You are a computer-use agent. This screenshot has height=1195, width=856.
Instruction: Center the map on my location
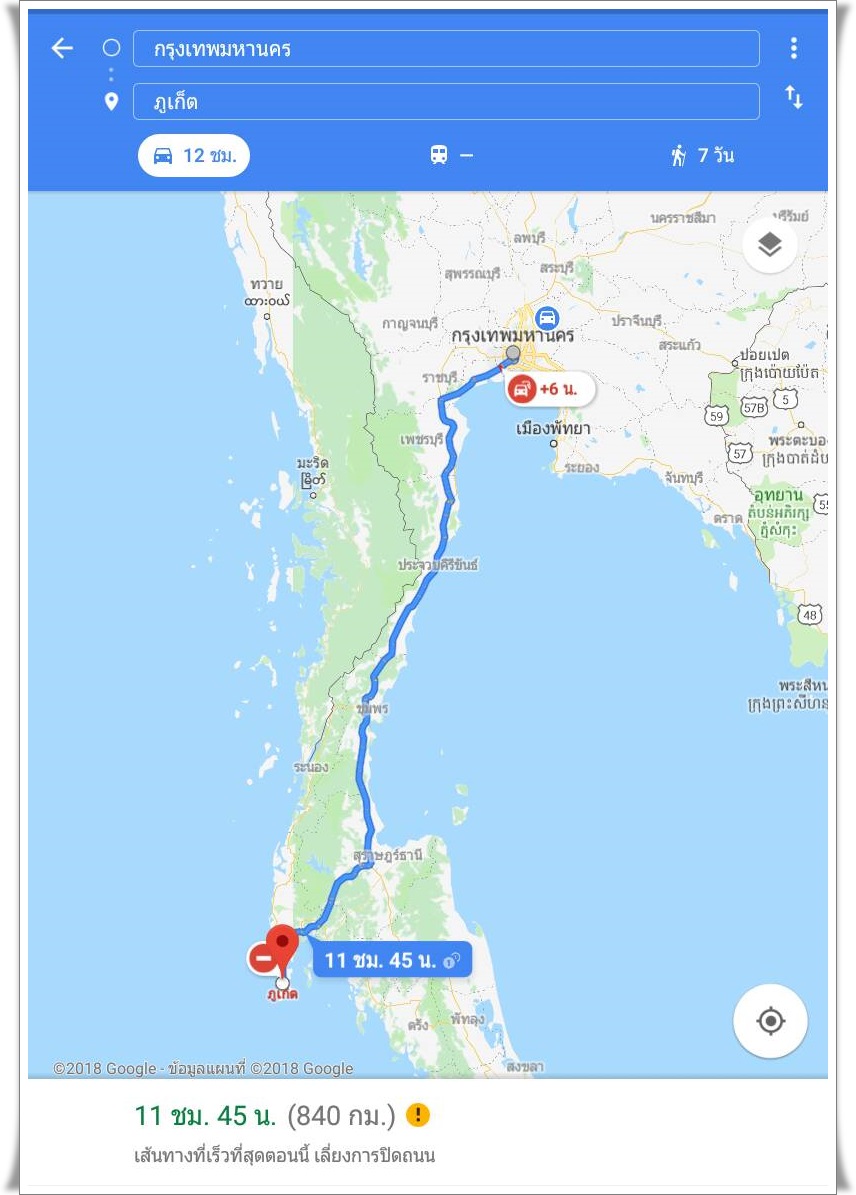pyautogui.click(x=769, y=1022)
